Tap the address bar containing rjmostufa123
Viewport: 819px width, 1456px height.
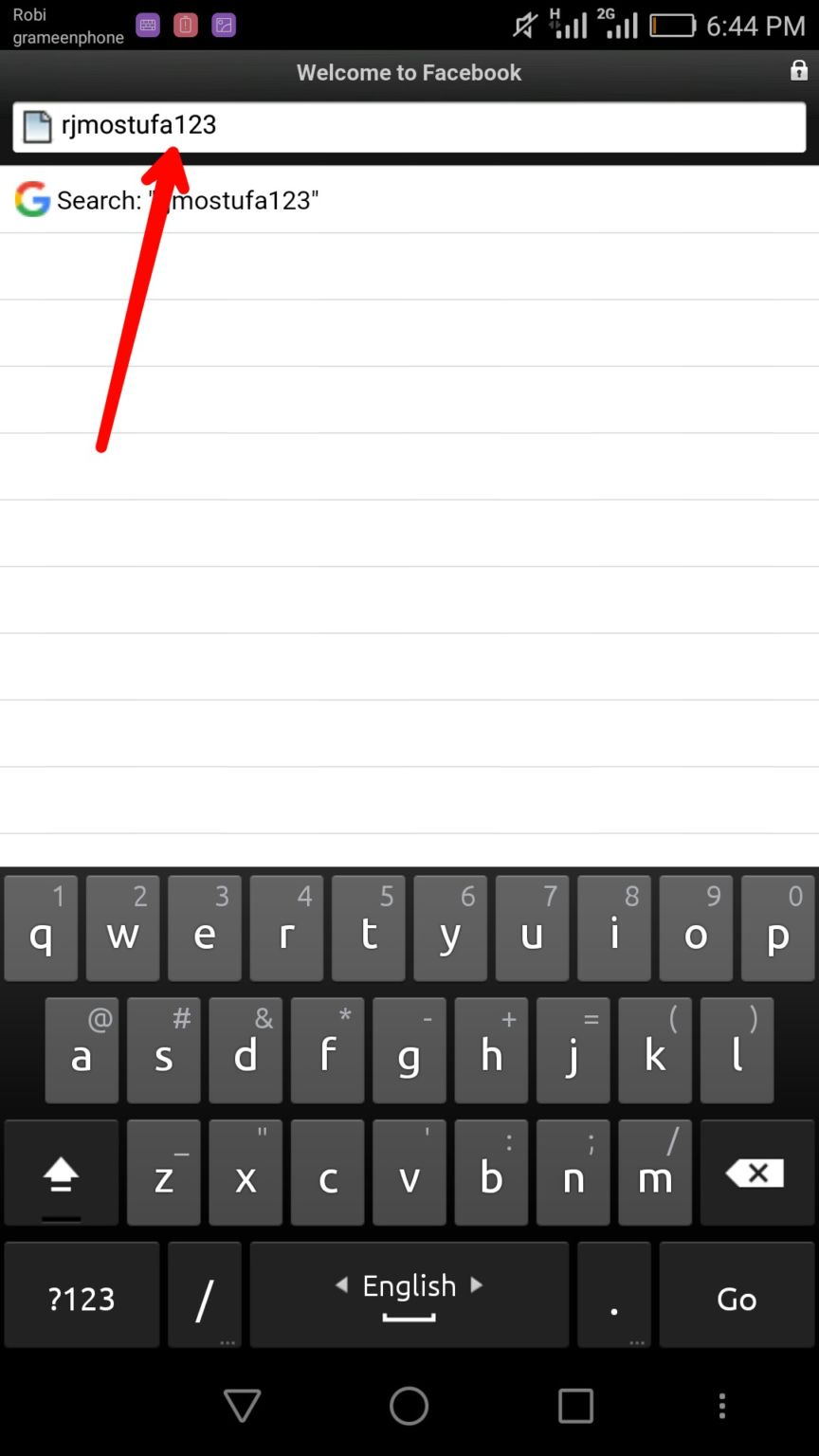(427, 126)
